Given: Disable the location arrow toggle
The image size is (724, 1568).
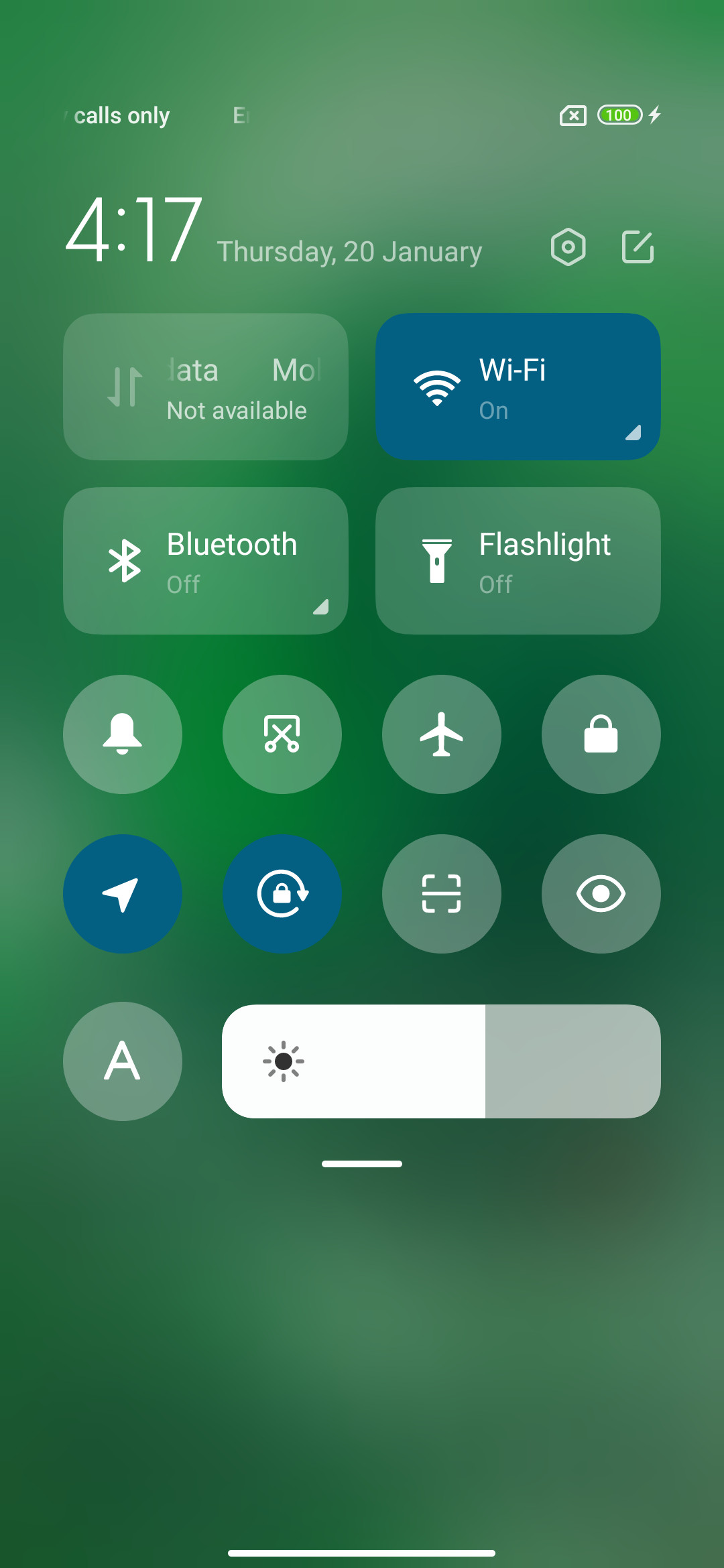Looking at the screenshot, I should pyautogui.click(x=123, y=894).
